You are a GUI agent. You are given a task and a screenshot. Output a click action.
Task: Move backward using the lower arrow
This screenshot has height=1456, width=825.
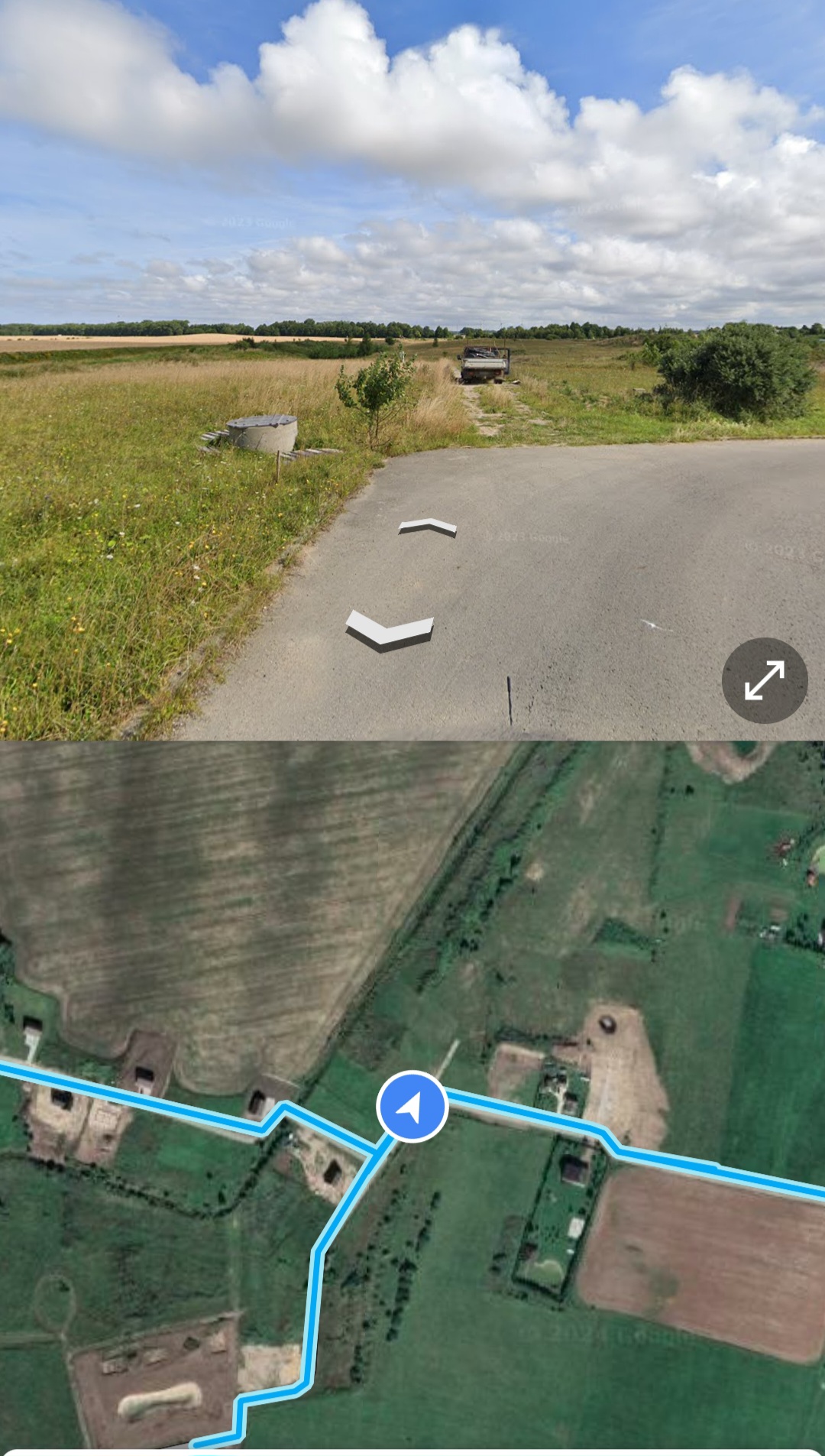390,631
